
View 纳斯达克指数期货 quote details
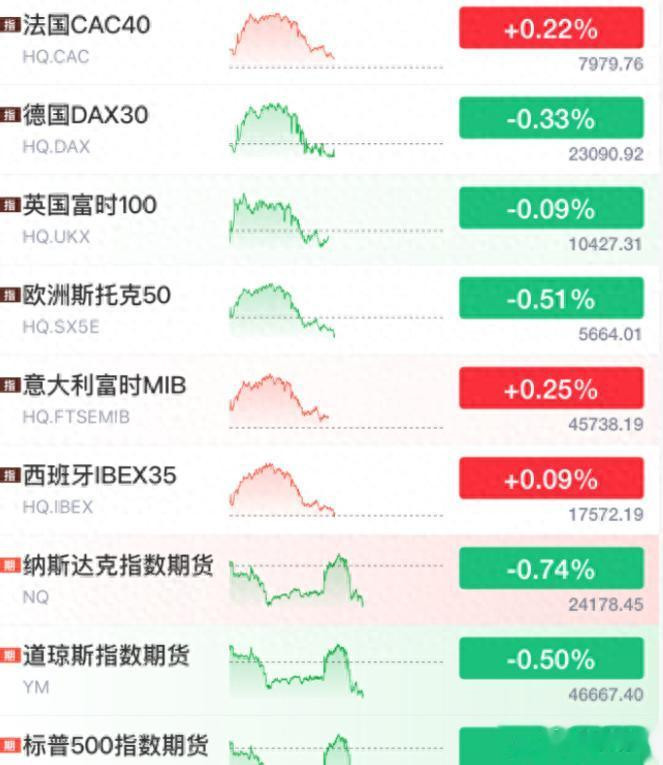pyautogui.click(x=118, y=567)
